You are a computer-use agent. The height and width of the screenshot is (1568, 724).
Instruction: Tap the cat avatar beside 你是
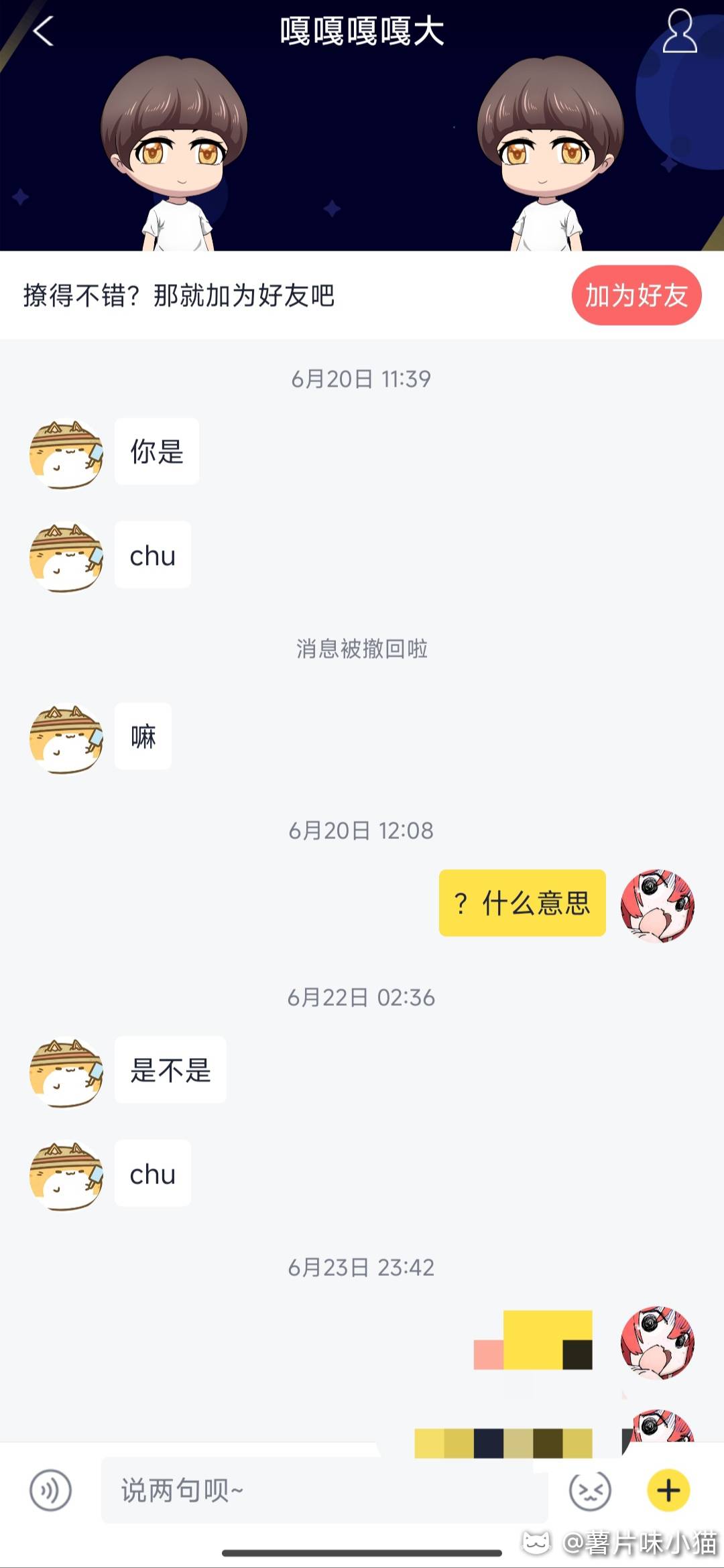click(66, 454)
